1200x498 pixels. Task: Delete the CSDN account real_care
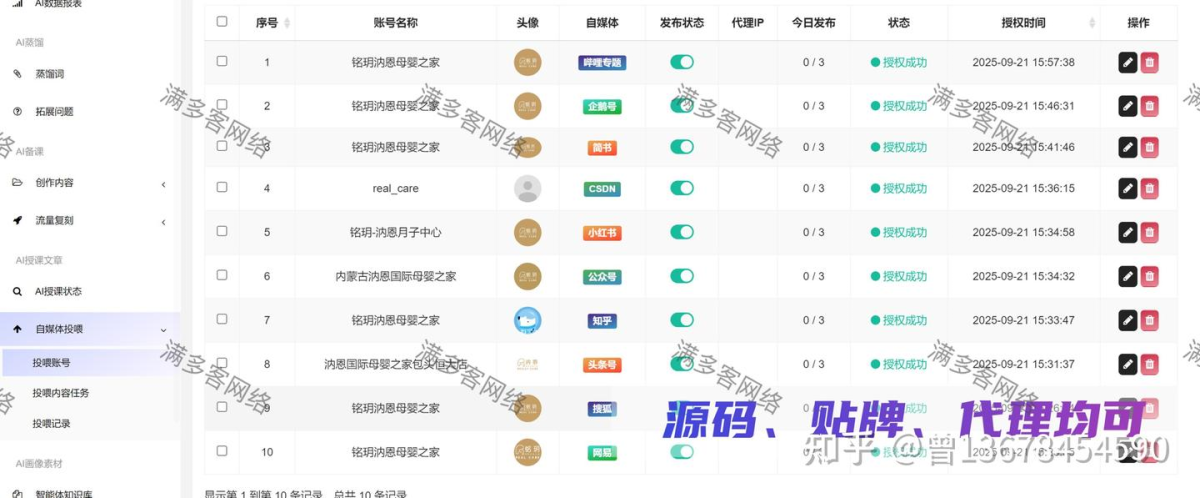(1149, 188)
